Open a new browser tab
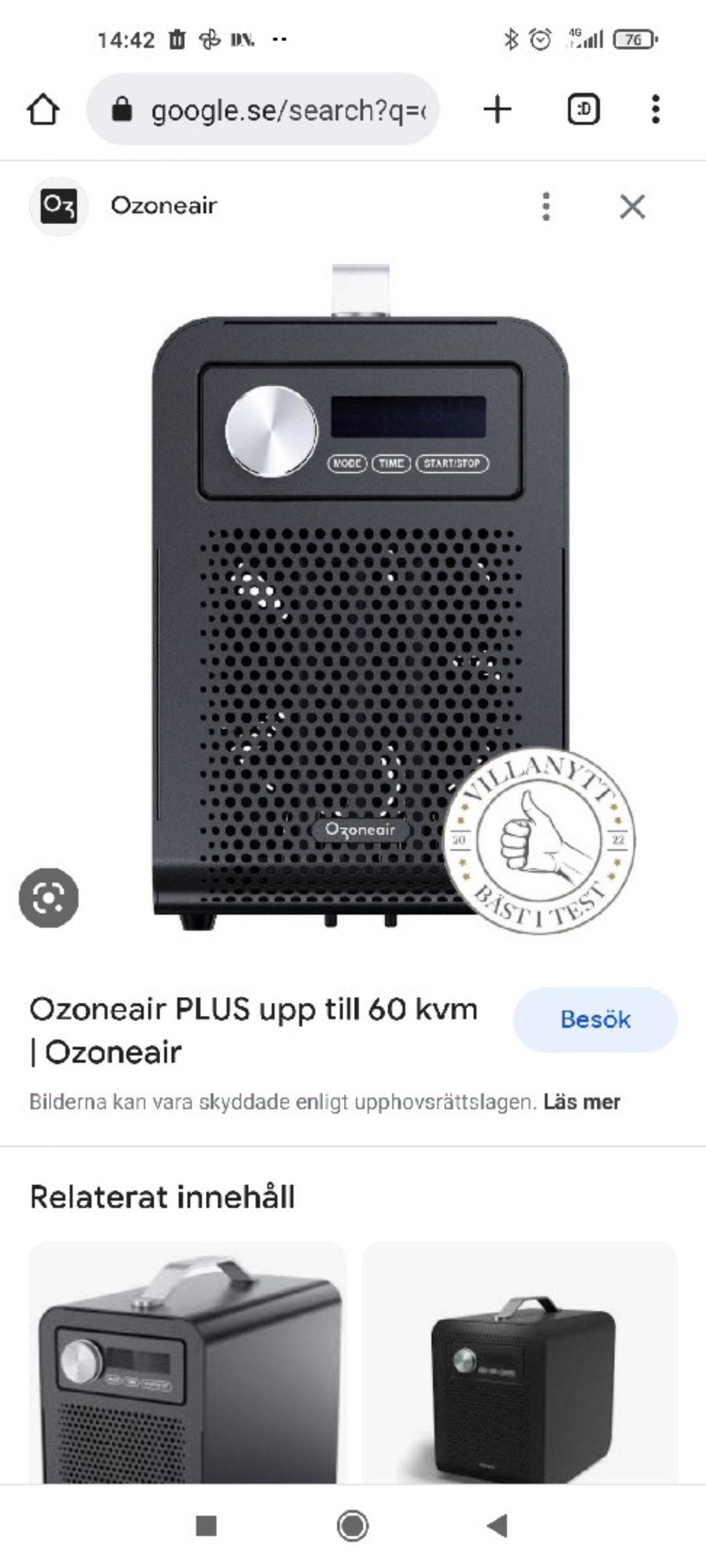Screen dimensions: 706x1568 [497, 109]
